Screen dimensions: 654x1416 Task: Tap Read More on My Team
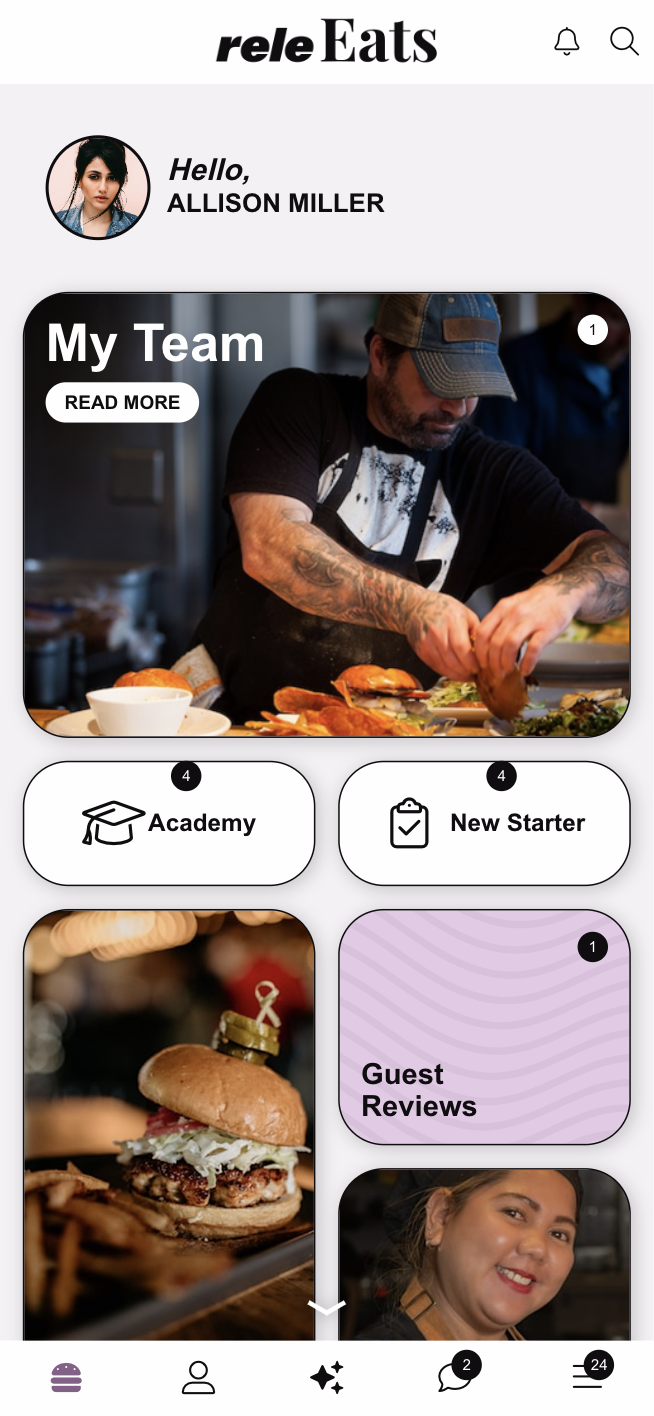pyautogui.click(x=122, y=403)
